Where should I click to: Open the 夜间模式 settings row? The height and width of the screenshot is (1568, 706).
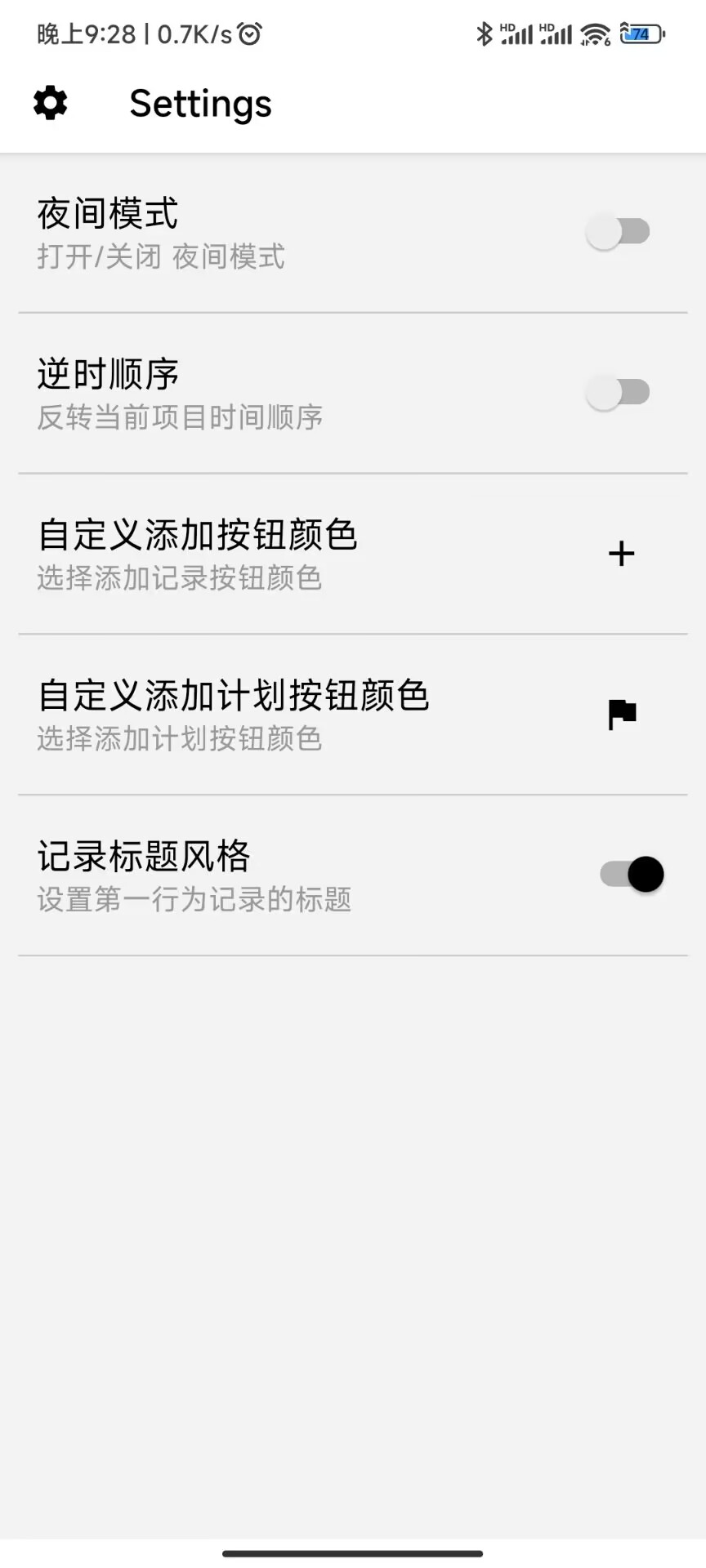coord(245,231)
